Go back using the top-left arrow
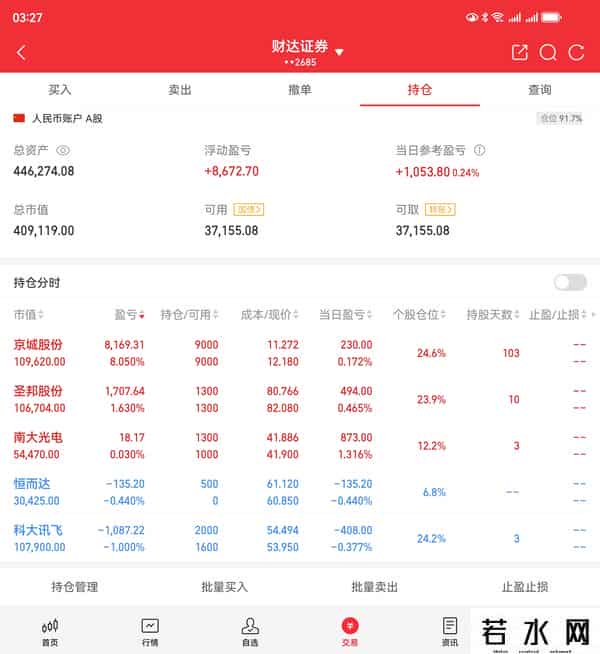The width and height of the screenshot is (600, 654). pos(21,52)
